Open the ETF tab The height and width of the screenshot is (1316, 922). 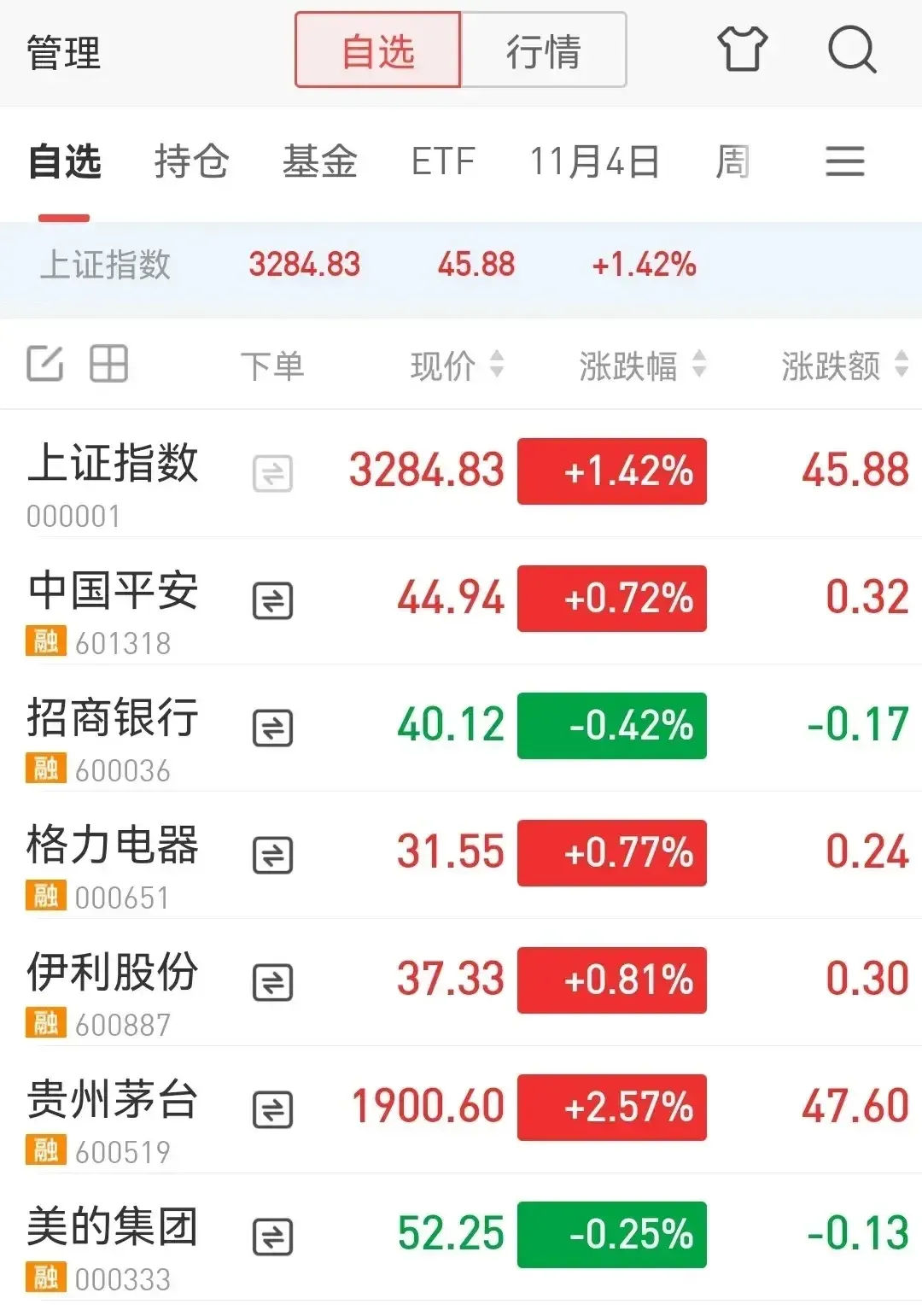click(x=442, y=161)
